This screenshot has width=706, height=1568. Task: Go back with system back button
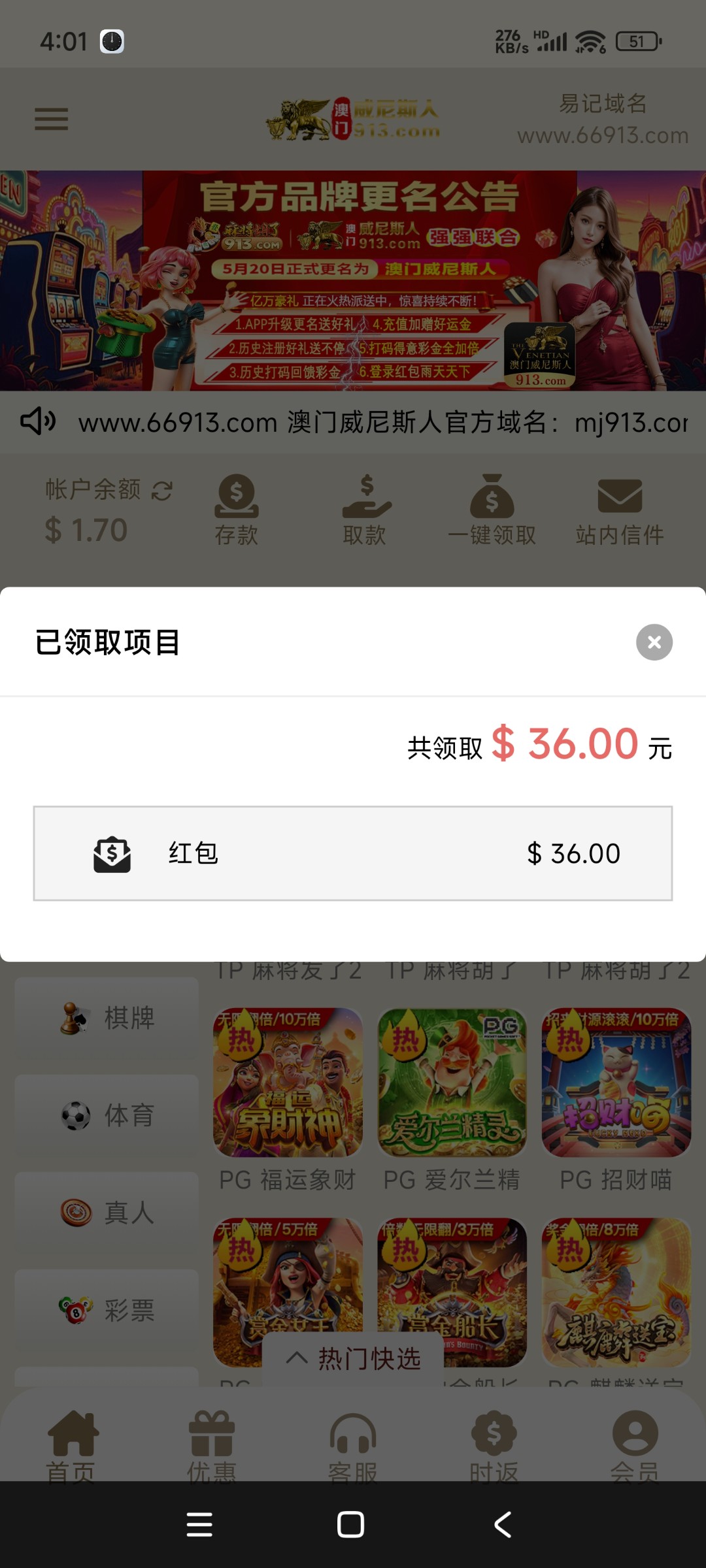click(x=502, y=1524)
